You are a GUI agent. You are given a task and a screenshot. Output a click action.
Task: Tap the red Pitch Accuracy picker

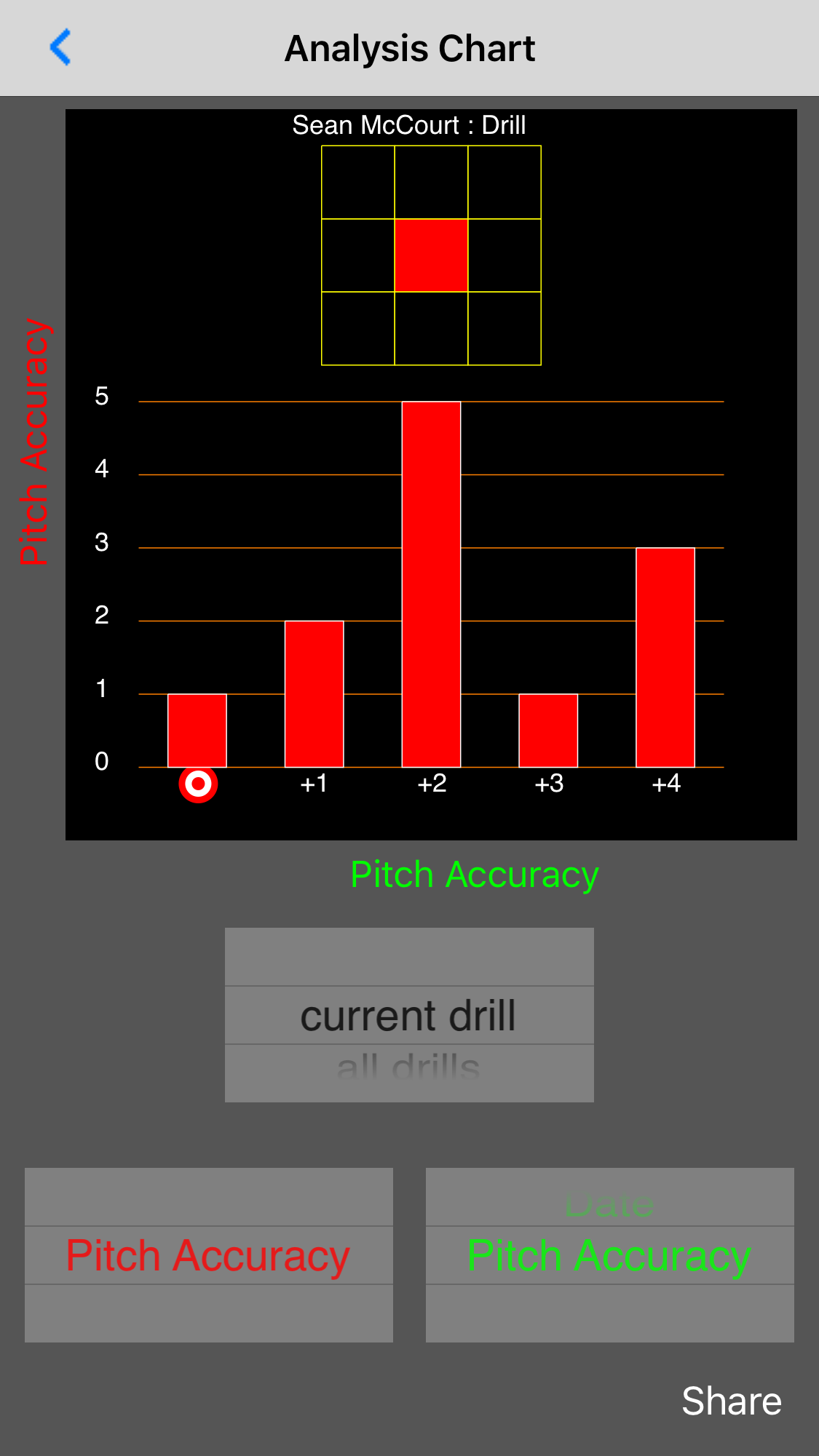click(209, 1255)
